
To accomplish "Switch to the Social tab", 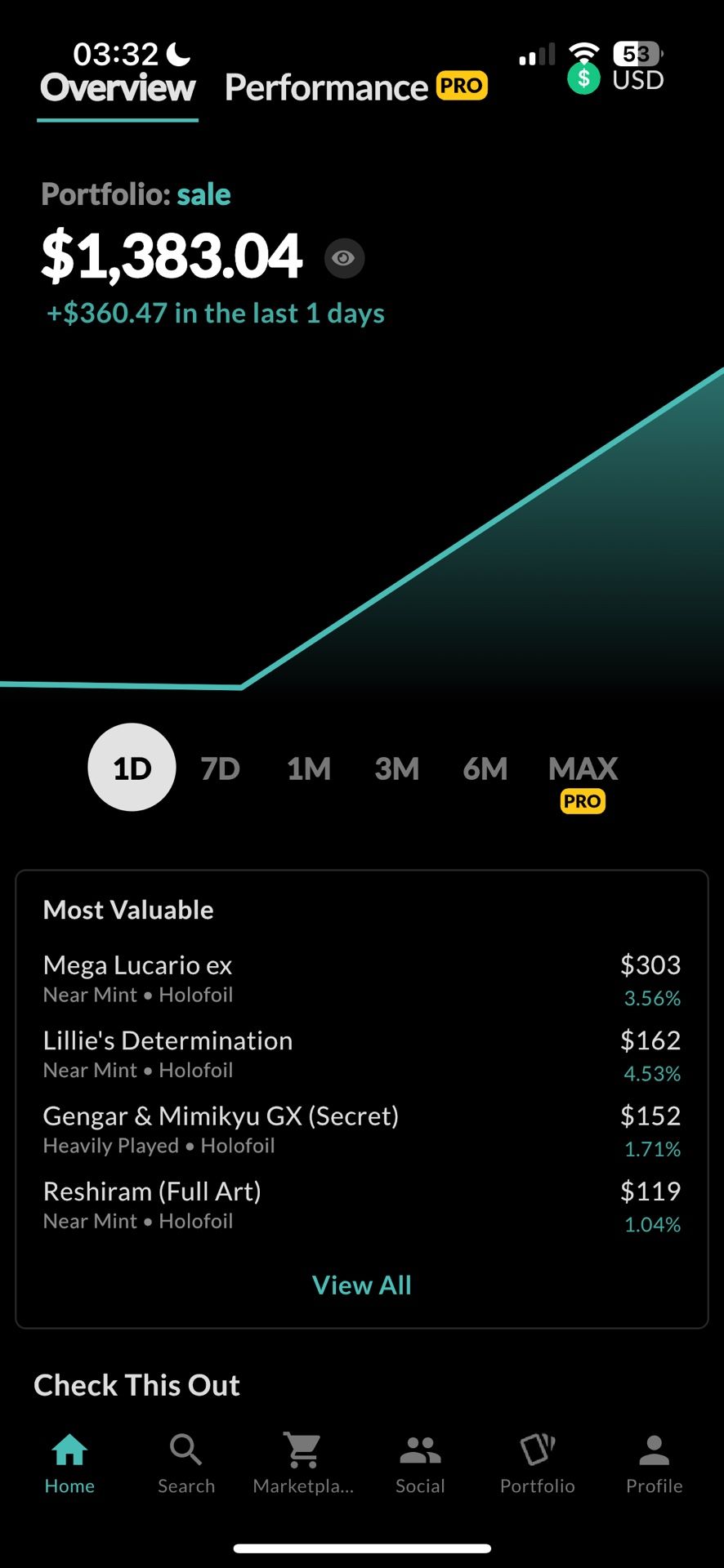I will (420, 1463).
